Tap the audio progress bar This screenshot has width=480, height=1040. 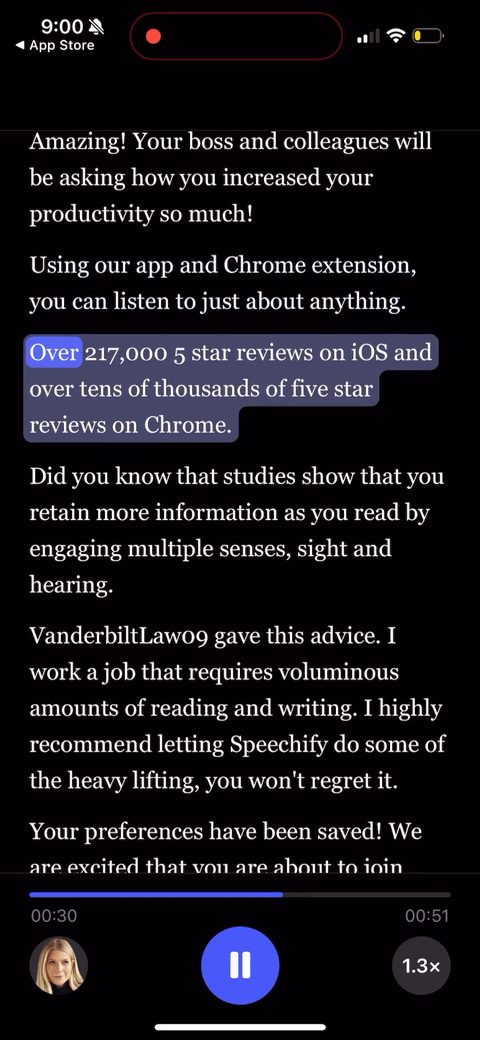pos(239,895)
